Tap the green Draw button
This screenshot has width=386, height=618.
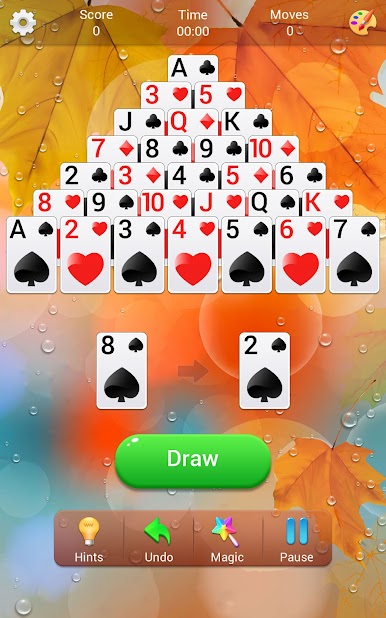pos(193,461)
